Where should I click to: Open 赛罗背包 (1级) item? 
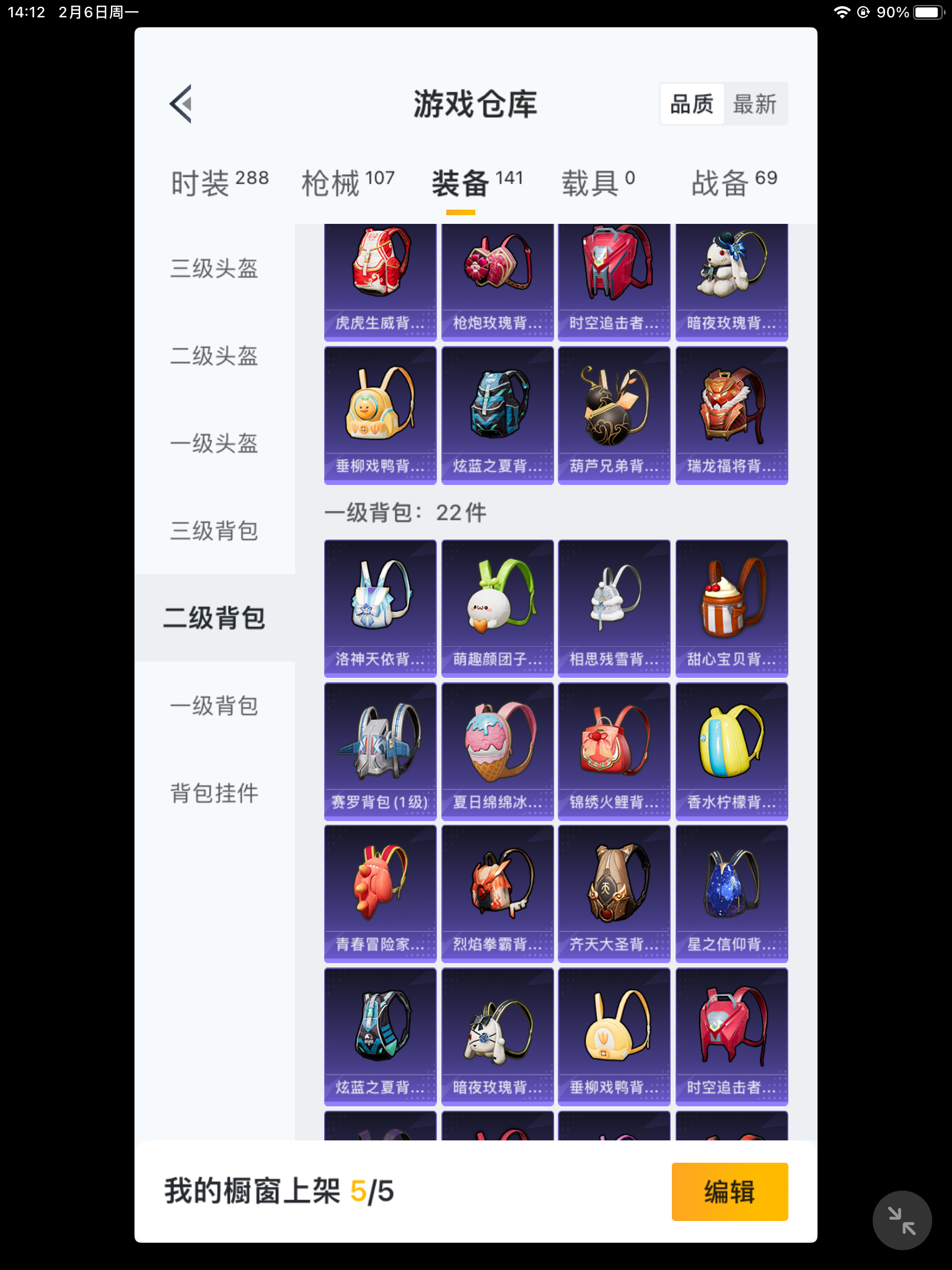pos(380,751)
